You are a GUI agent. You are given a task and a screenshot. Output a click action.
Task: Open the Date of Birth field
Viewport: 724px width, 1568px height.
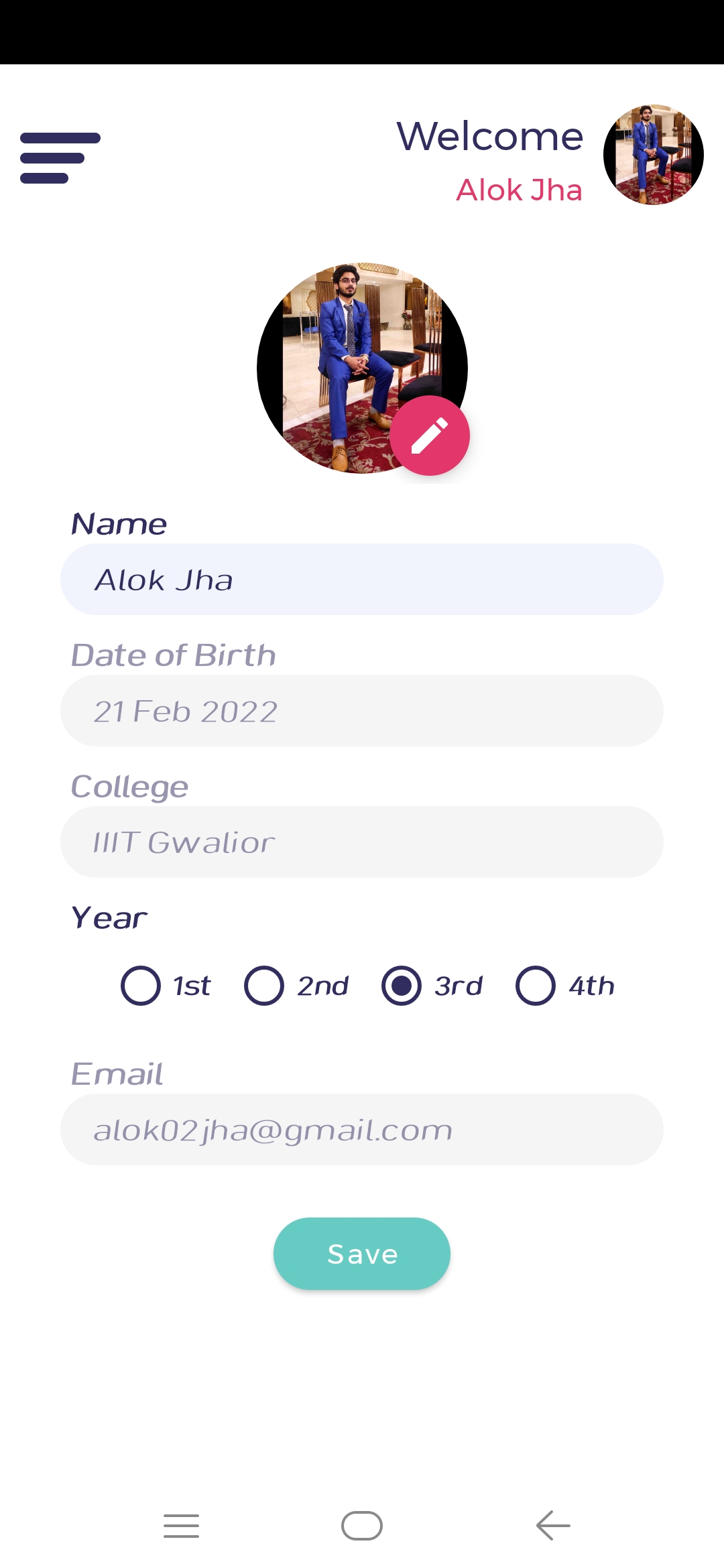click(362, 710)
